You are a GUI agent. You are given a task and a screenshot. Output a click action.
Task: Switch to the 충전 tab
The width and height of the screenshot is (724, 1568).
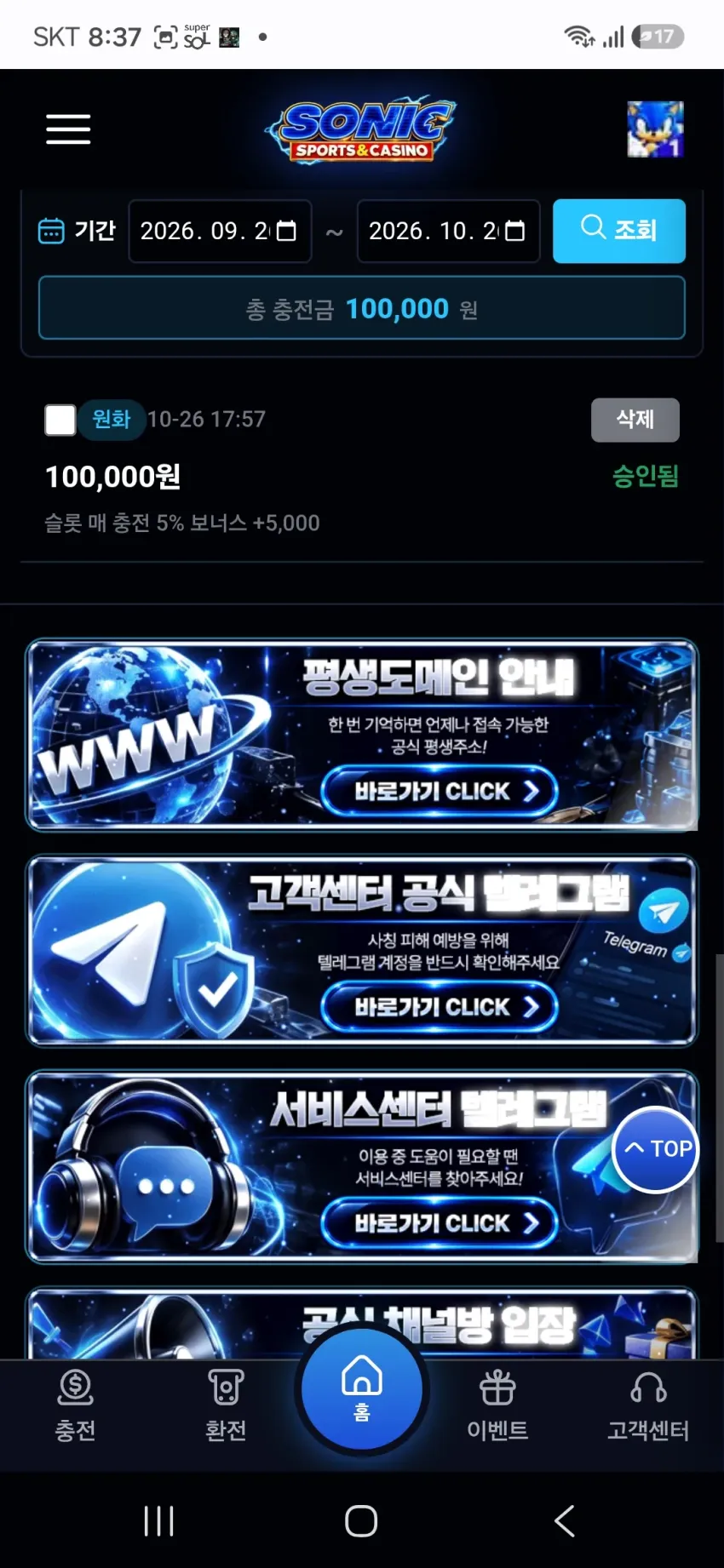[x=75, y=1405]
